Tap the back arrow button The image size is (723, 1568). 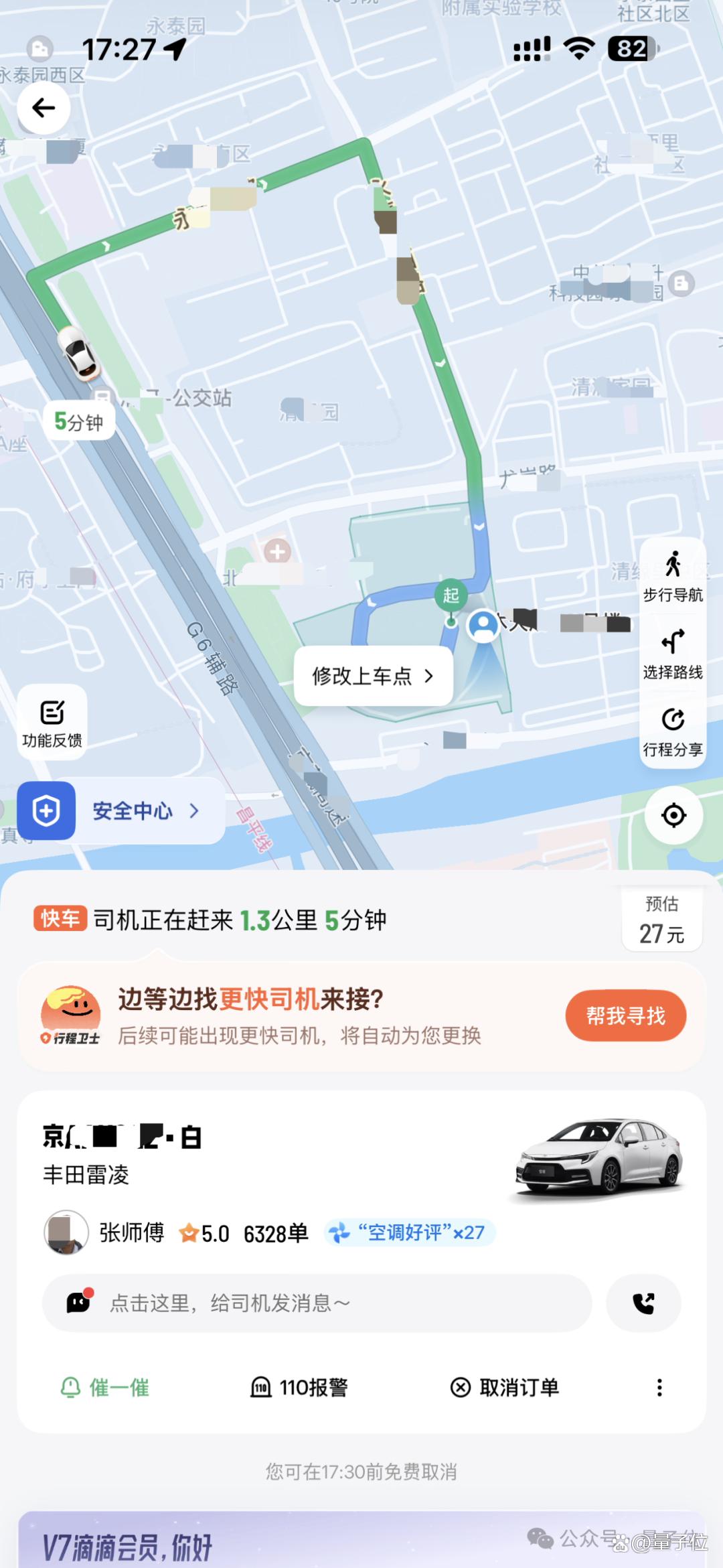[44, 108]
